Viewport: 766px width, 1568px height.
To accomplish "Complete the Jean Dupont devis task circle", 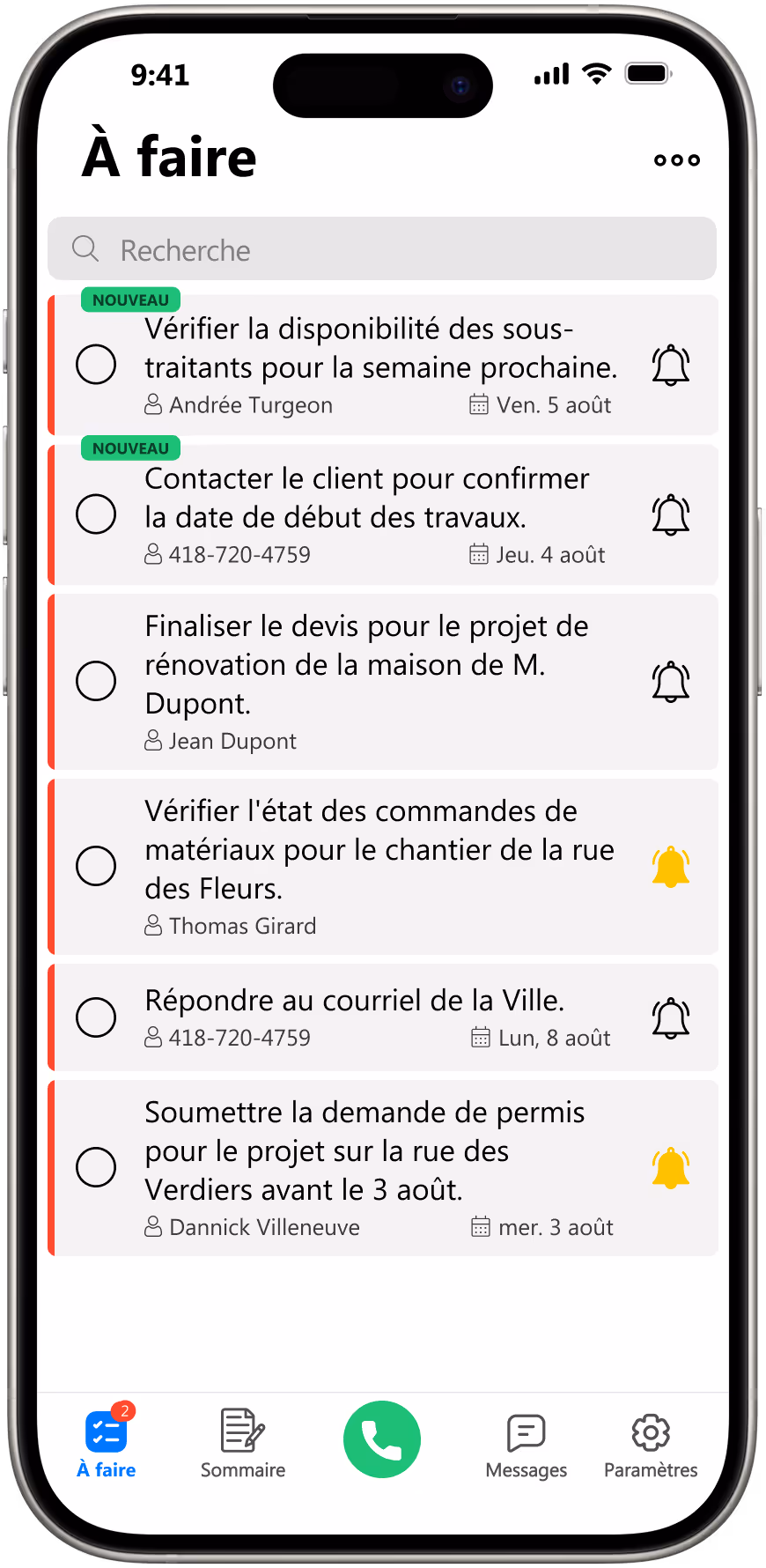I will click(96, 681).
